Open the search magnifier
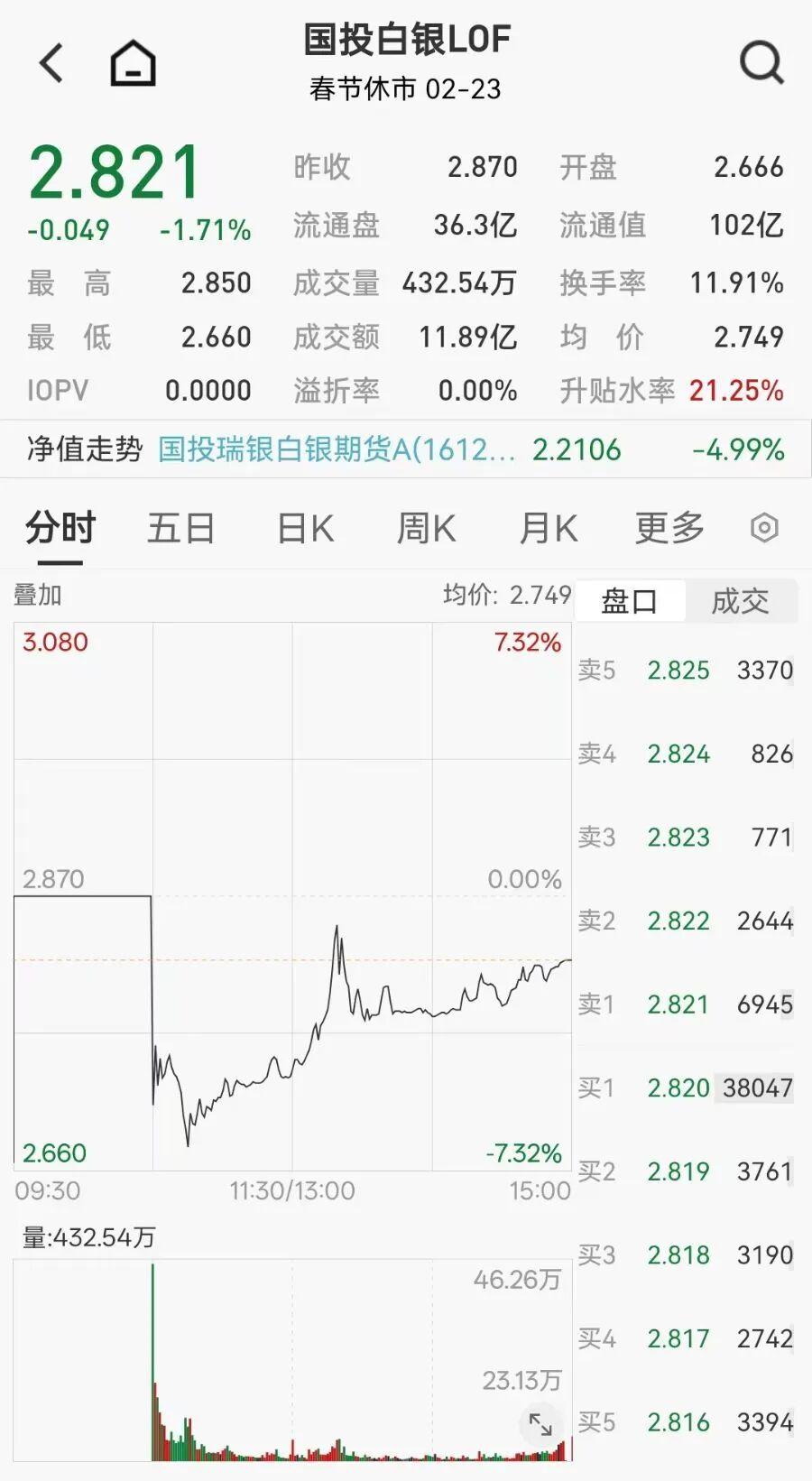 click(761, 63)
